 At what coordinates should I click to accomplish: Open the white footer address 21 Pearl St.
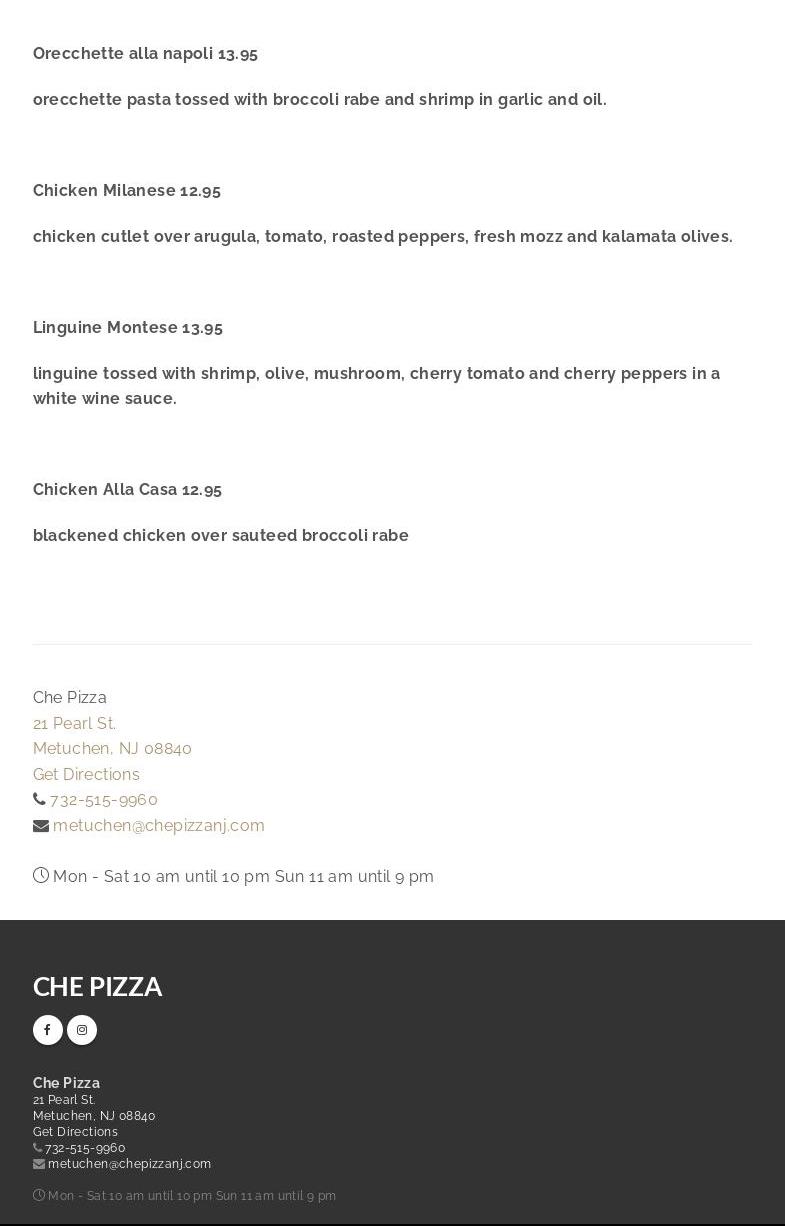[x=64, y=1100]
